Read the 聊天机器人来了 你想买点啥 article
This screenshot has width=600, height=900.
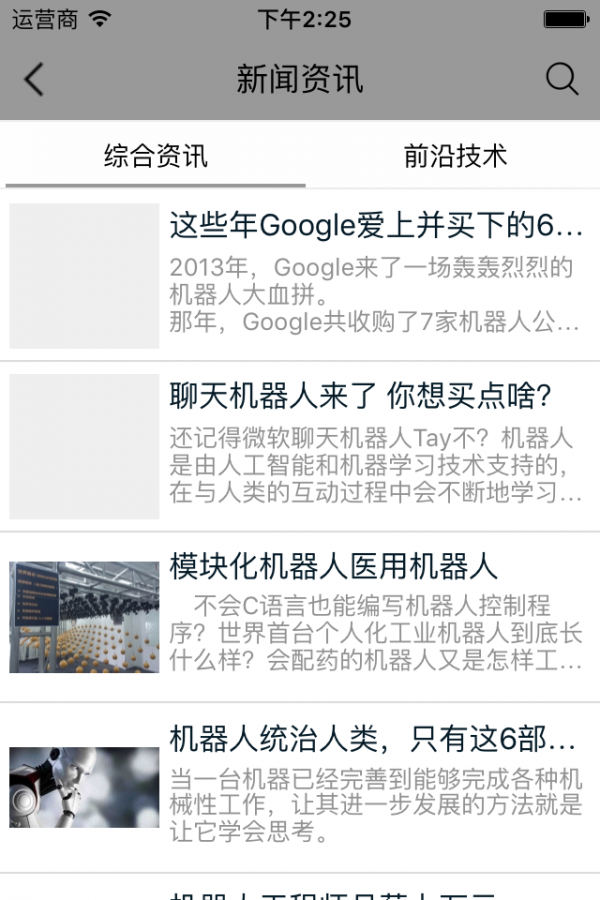point(361,397)
